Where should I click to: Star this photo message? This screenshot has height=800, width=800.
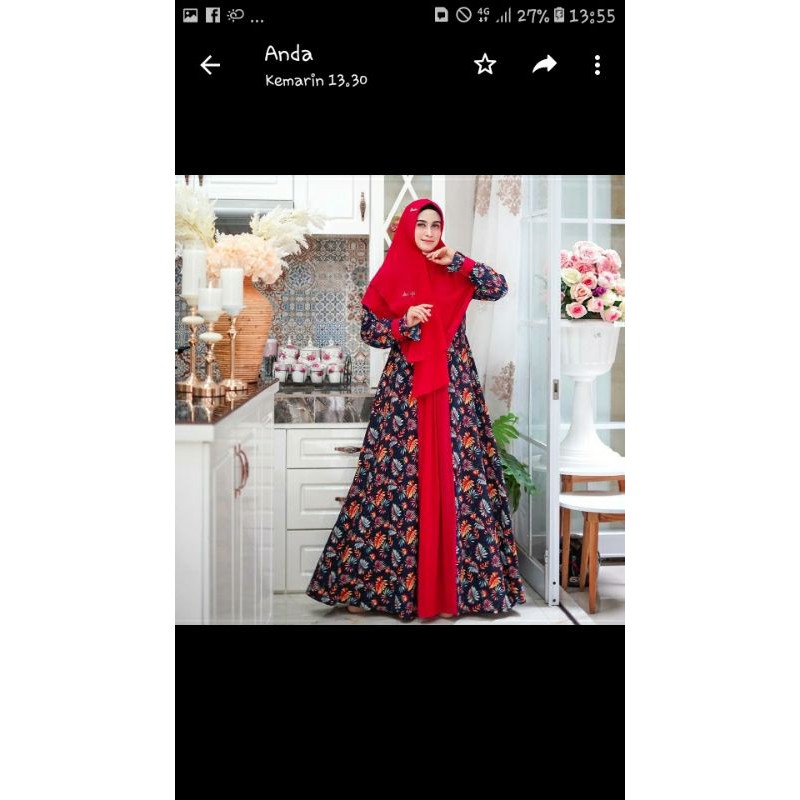click(x=485, y=65)
